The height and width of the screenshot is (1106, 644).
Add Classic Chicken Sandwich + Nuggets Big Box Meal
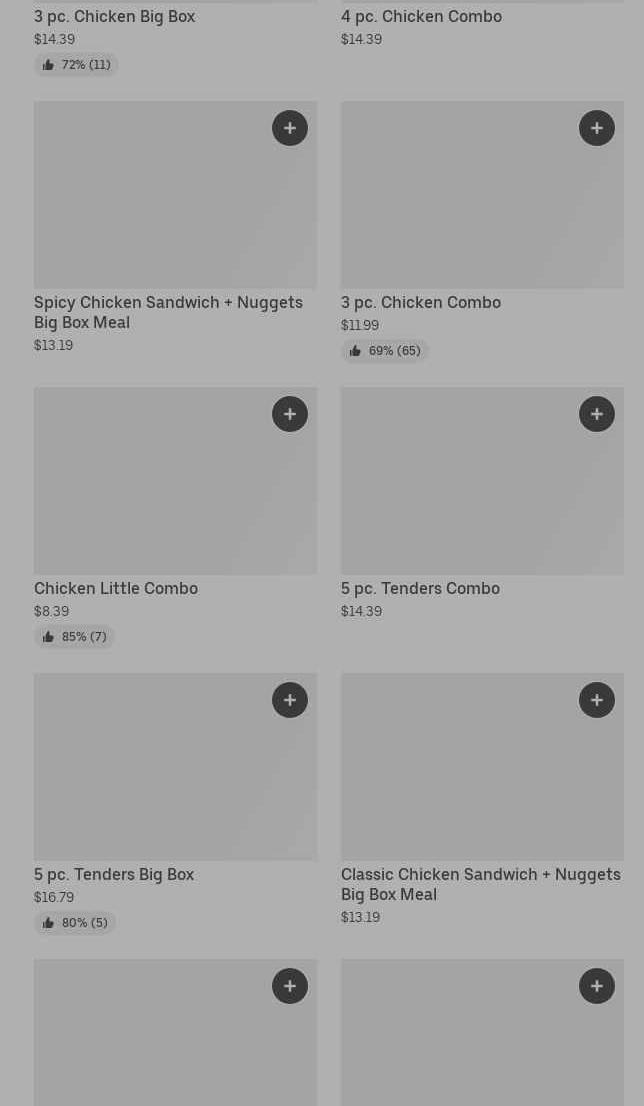click(597, 700)
